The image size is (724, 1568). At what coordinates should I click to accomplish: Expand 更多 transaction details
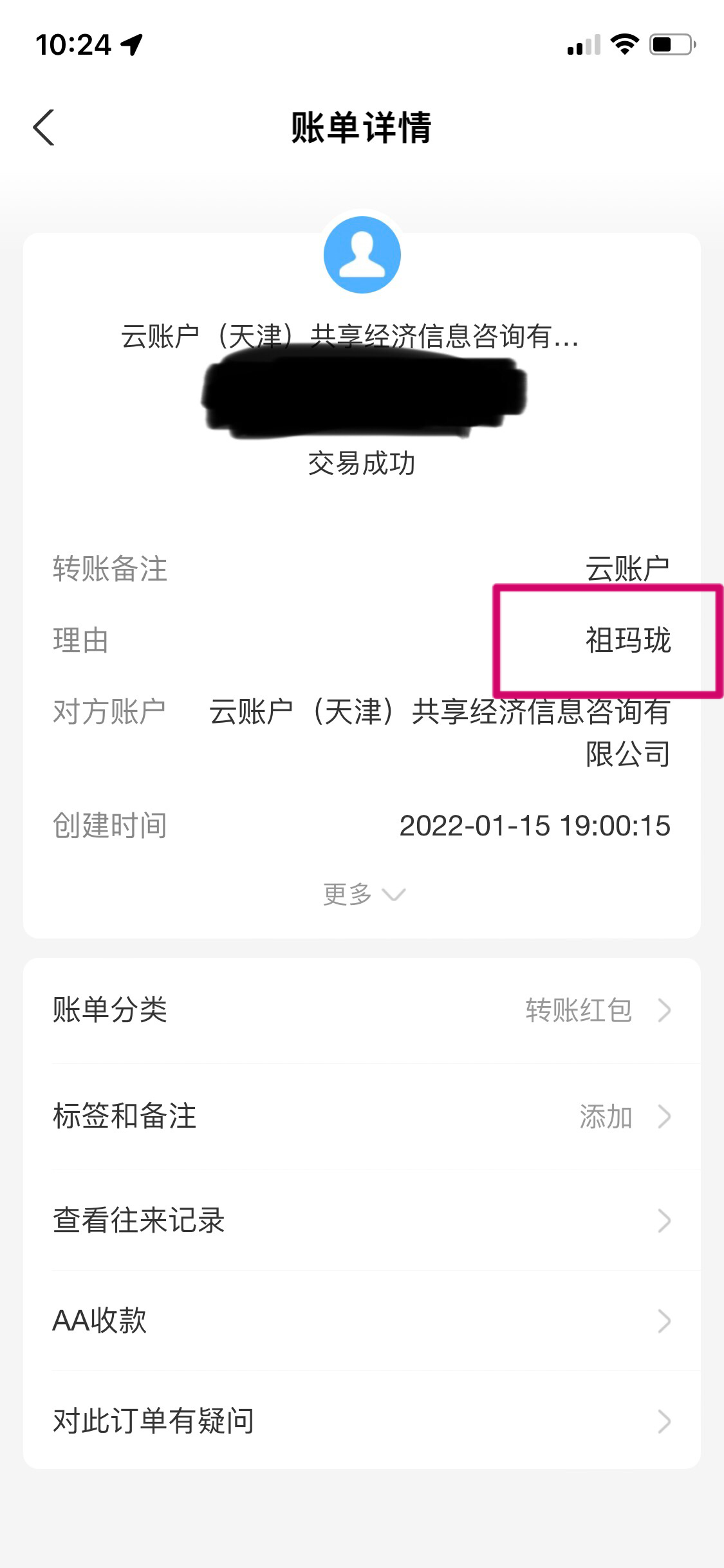[362, 894]
